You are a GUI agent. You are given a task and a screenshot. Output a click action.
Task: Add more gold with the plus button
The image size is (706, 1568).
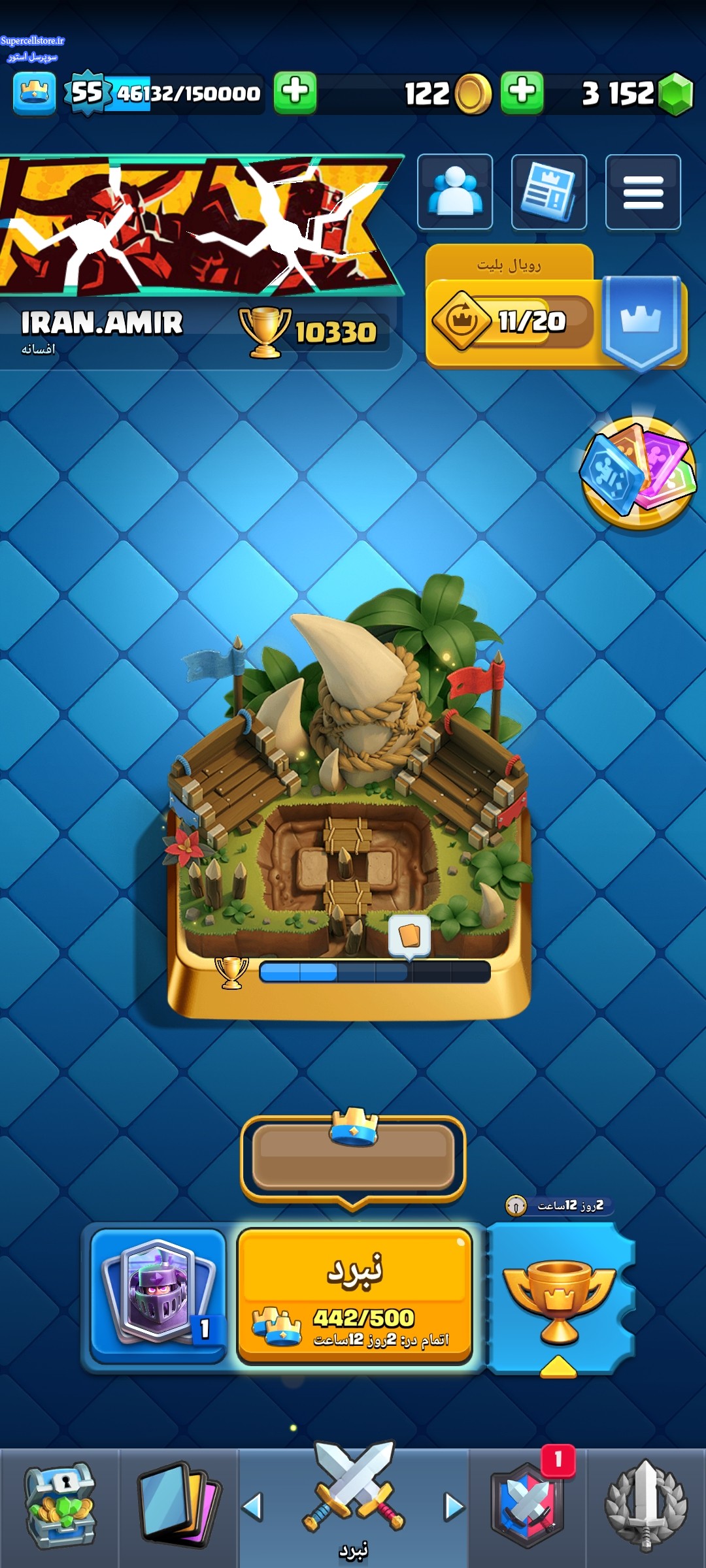coord(522,92)
